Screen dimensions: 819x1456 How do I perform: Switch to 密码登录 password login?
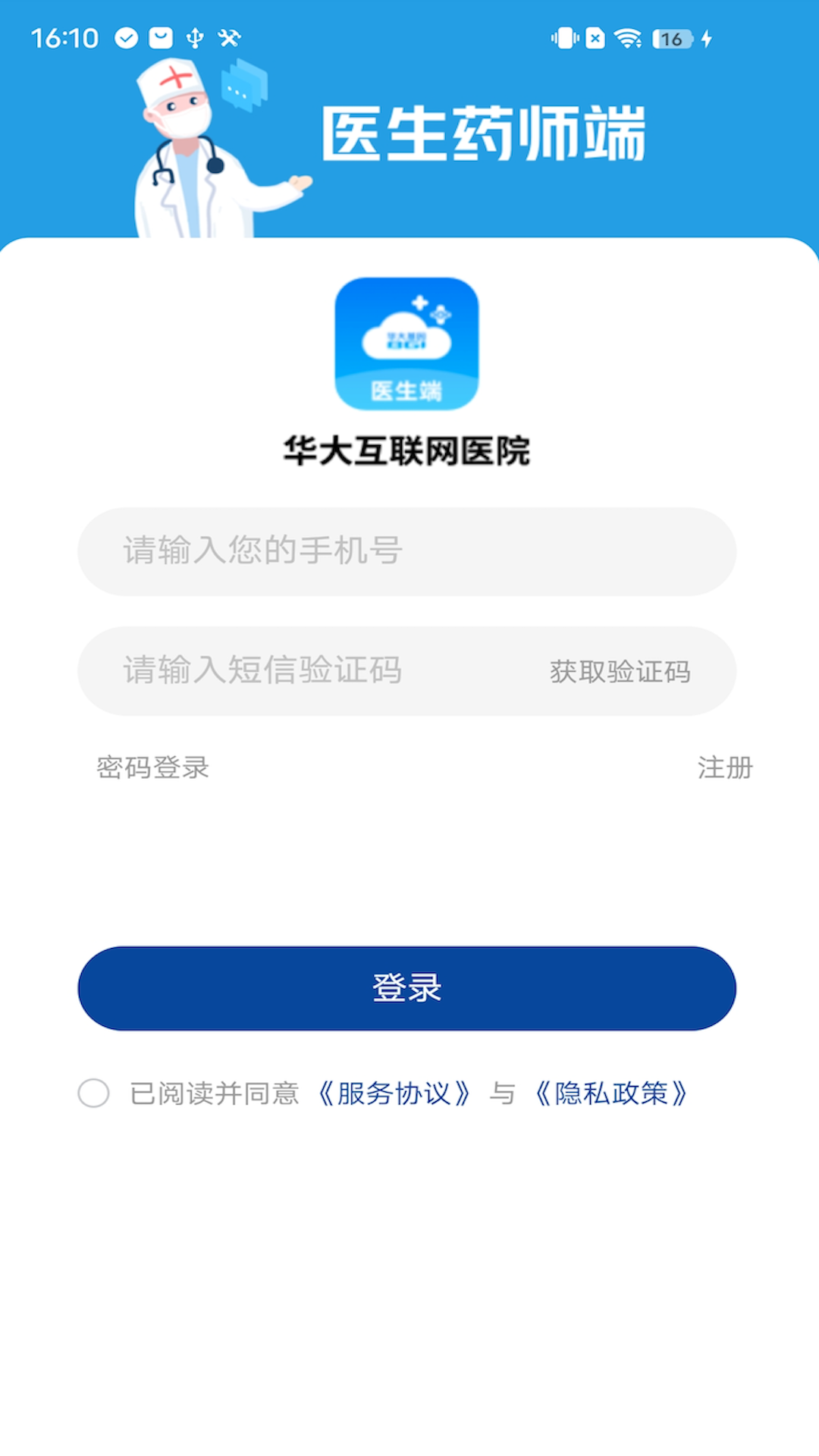point(152,767)
